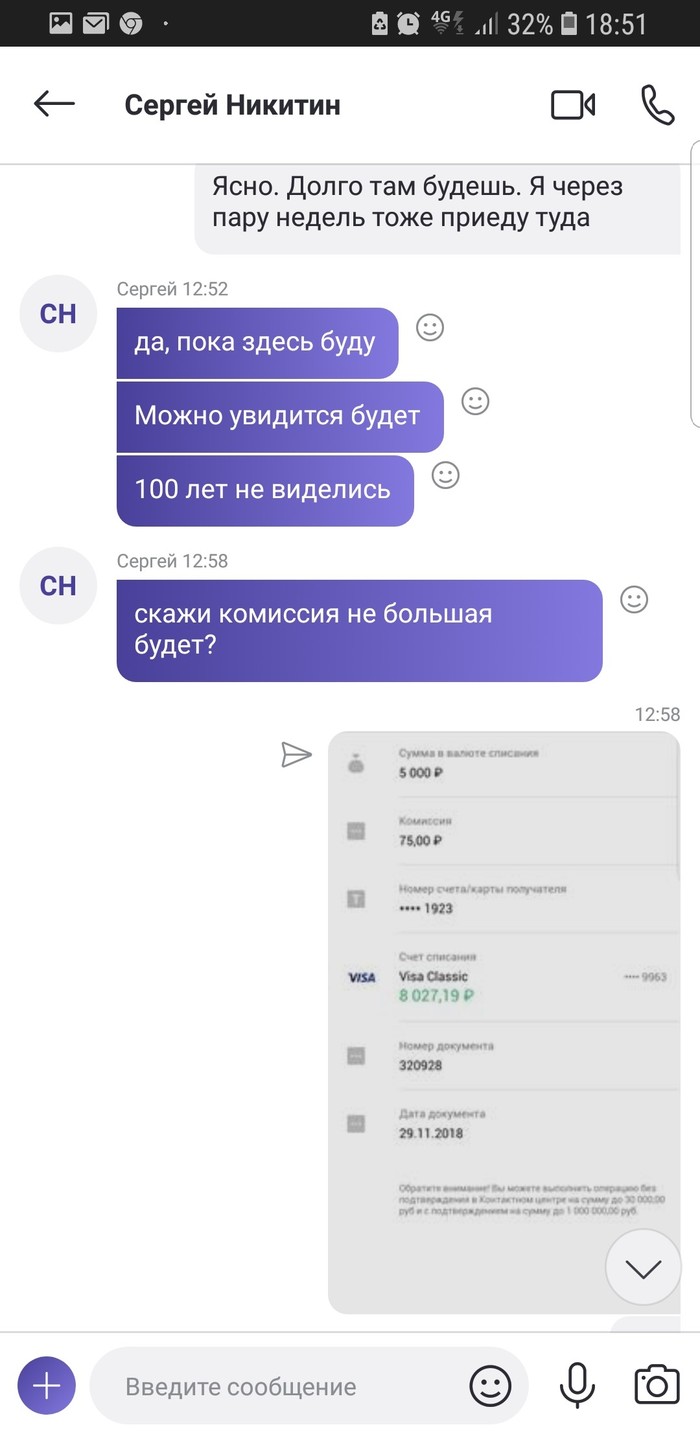This screenshot has width=700, height=1438.
Task: Jump to the latest messages
Action: pyautogui.click(x=642, y=1268)
